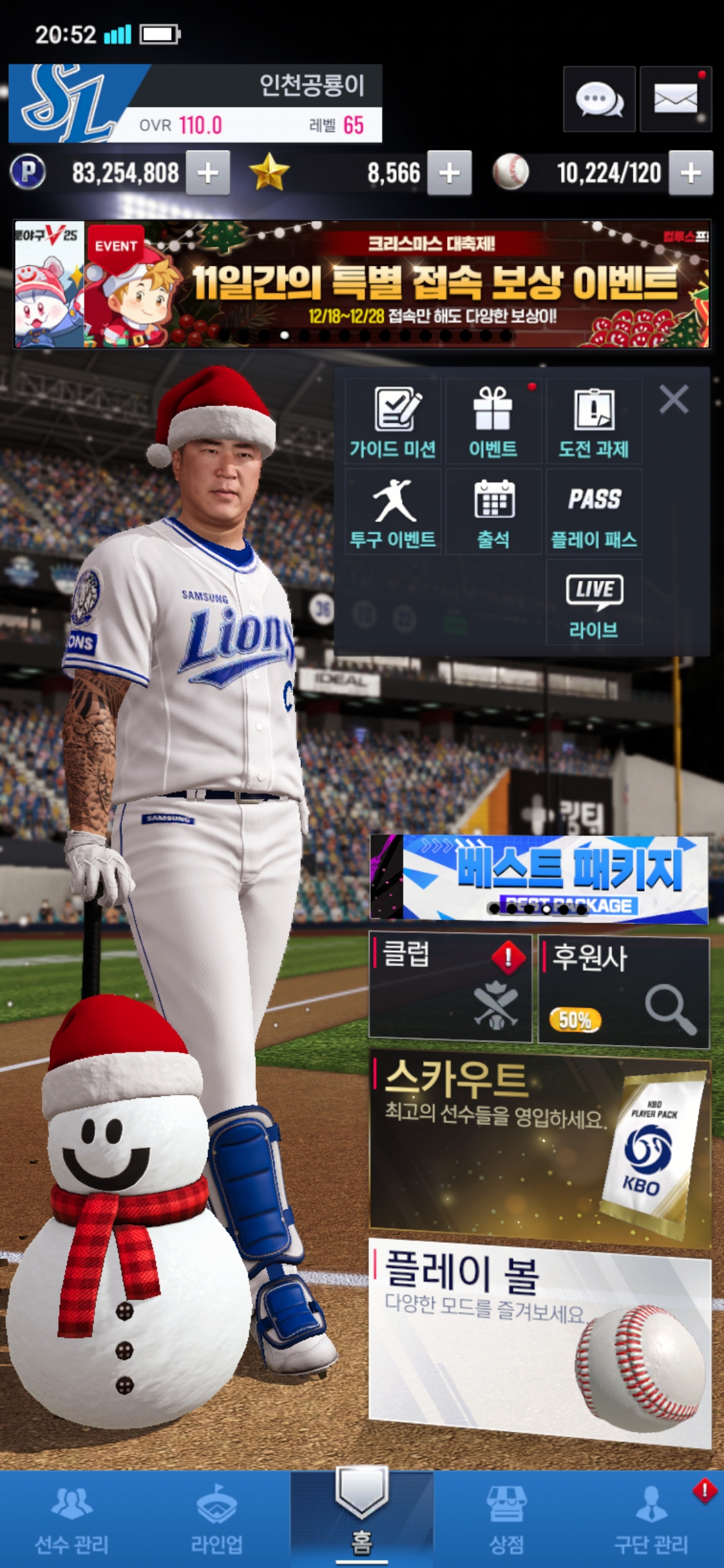Open the 후원사 card

(623, 992)
